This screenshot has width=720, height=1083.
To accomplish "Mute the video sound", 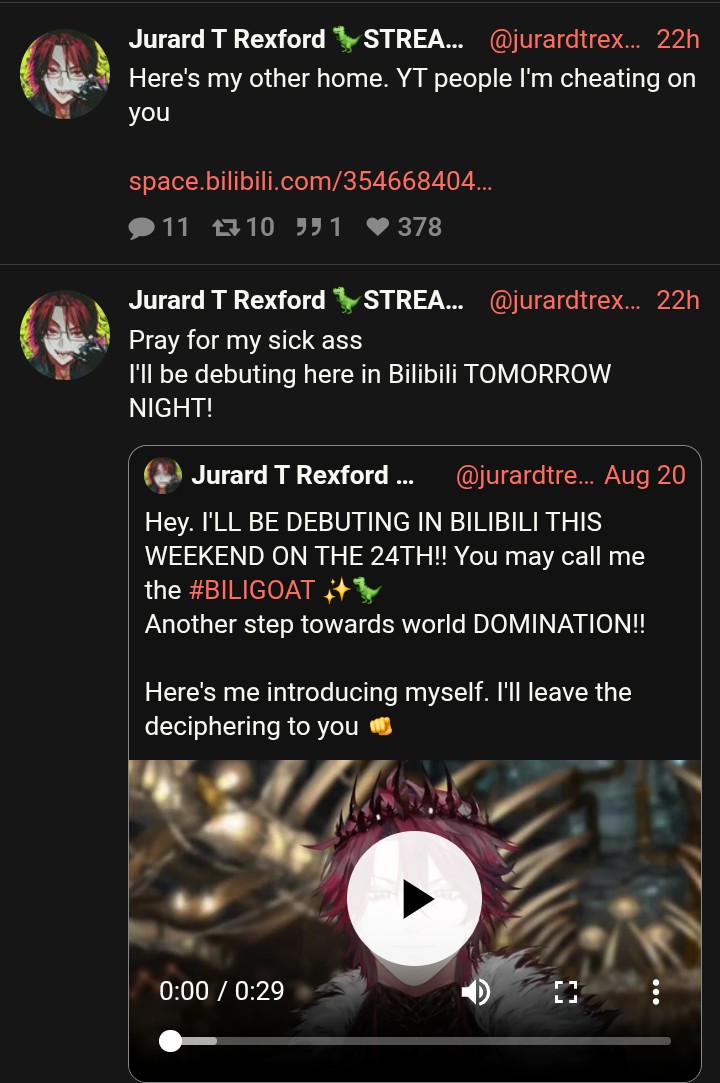I will tap(476, 991).
